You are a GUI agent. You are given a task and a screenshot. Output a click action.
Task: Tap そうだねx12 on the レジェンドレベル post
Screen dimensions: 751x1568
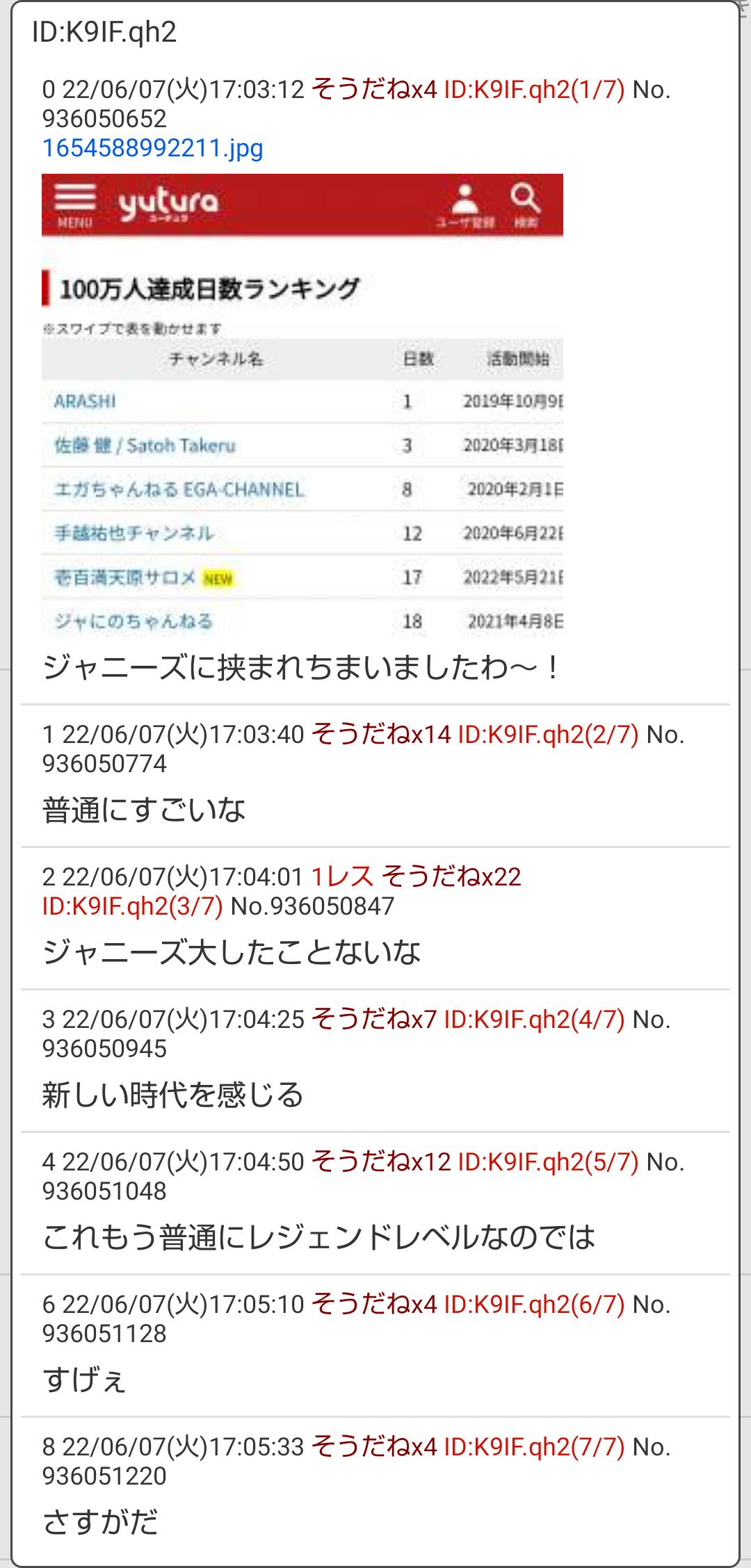click(380, 1161)
